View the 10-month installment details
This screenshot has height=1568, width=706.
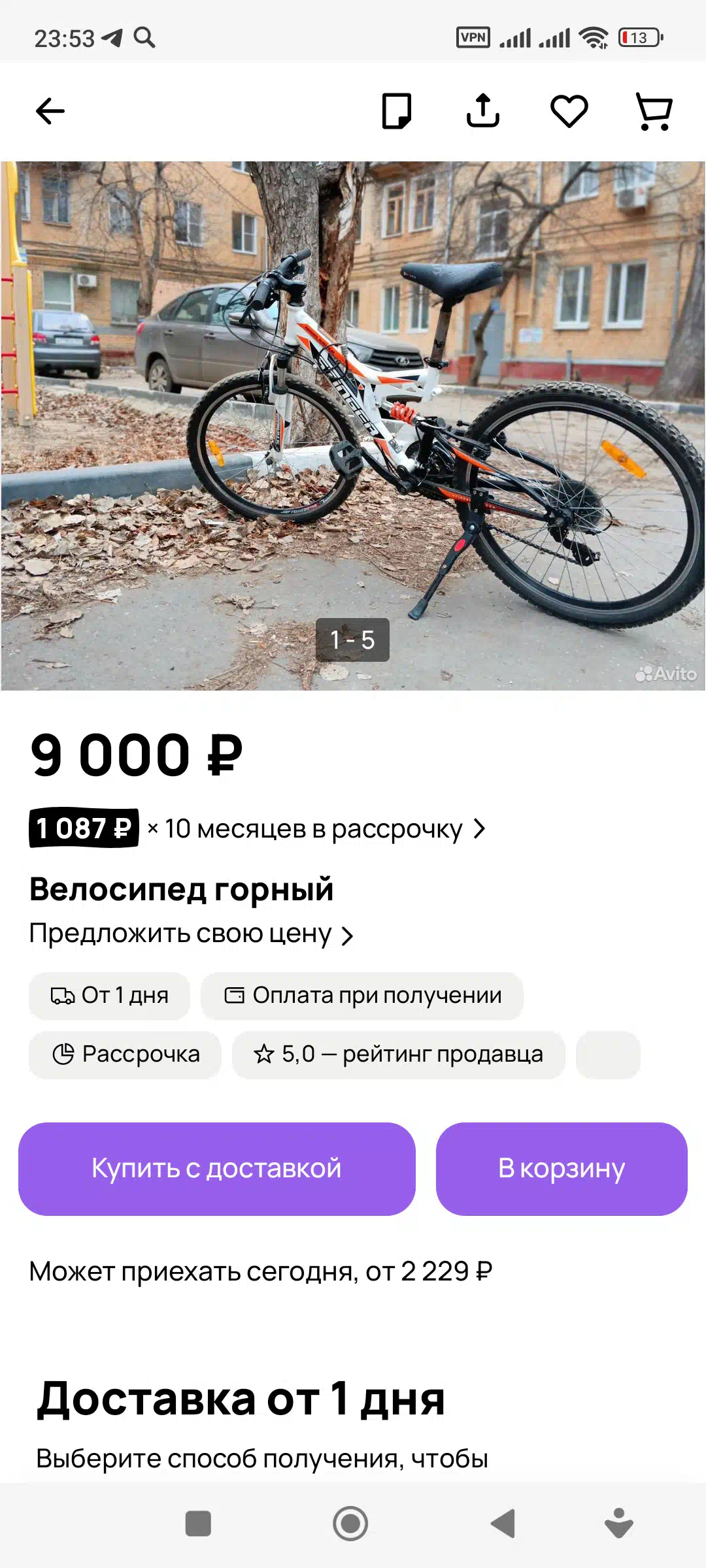pyautogui.click(x=258, y=828)
